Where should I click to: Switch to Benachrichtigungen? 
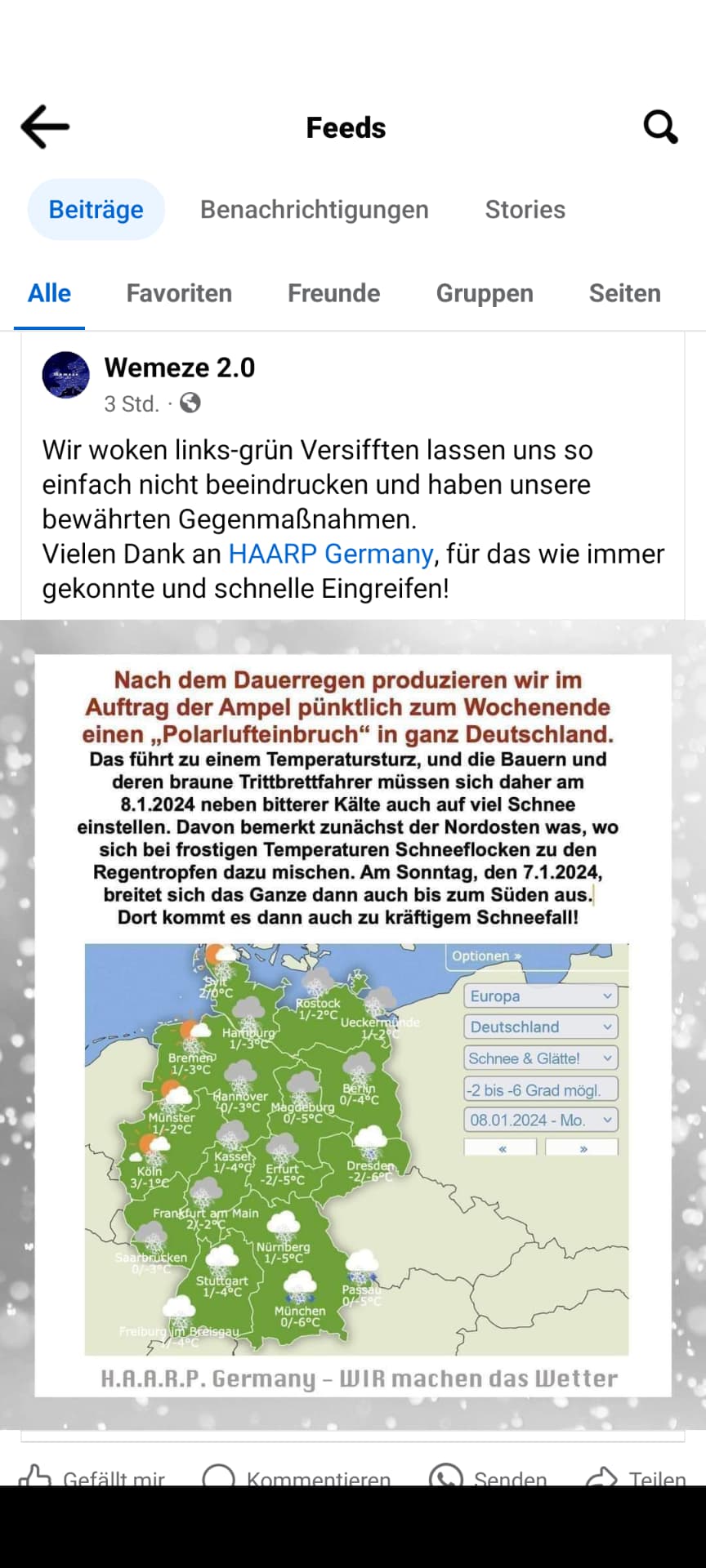click(315, 209)
